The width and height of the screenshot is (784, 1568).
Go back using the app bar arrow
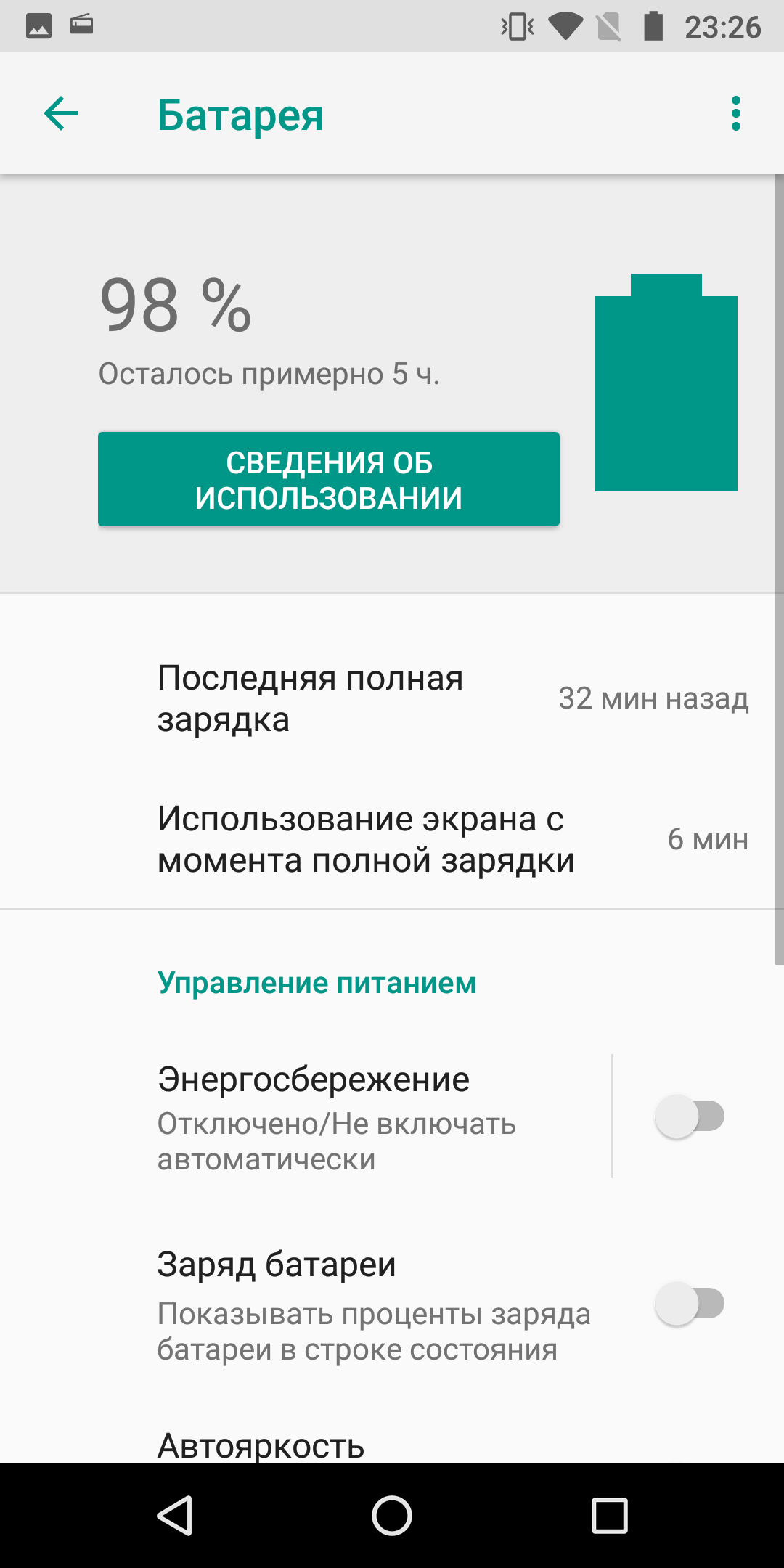point(61,114)
